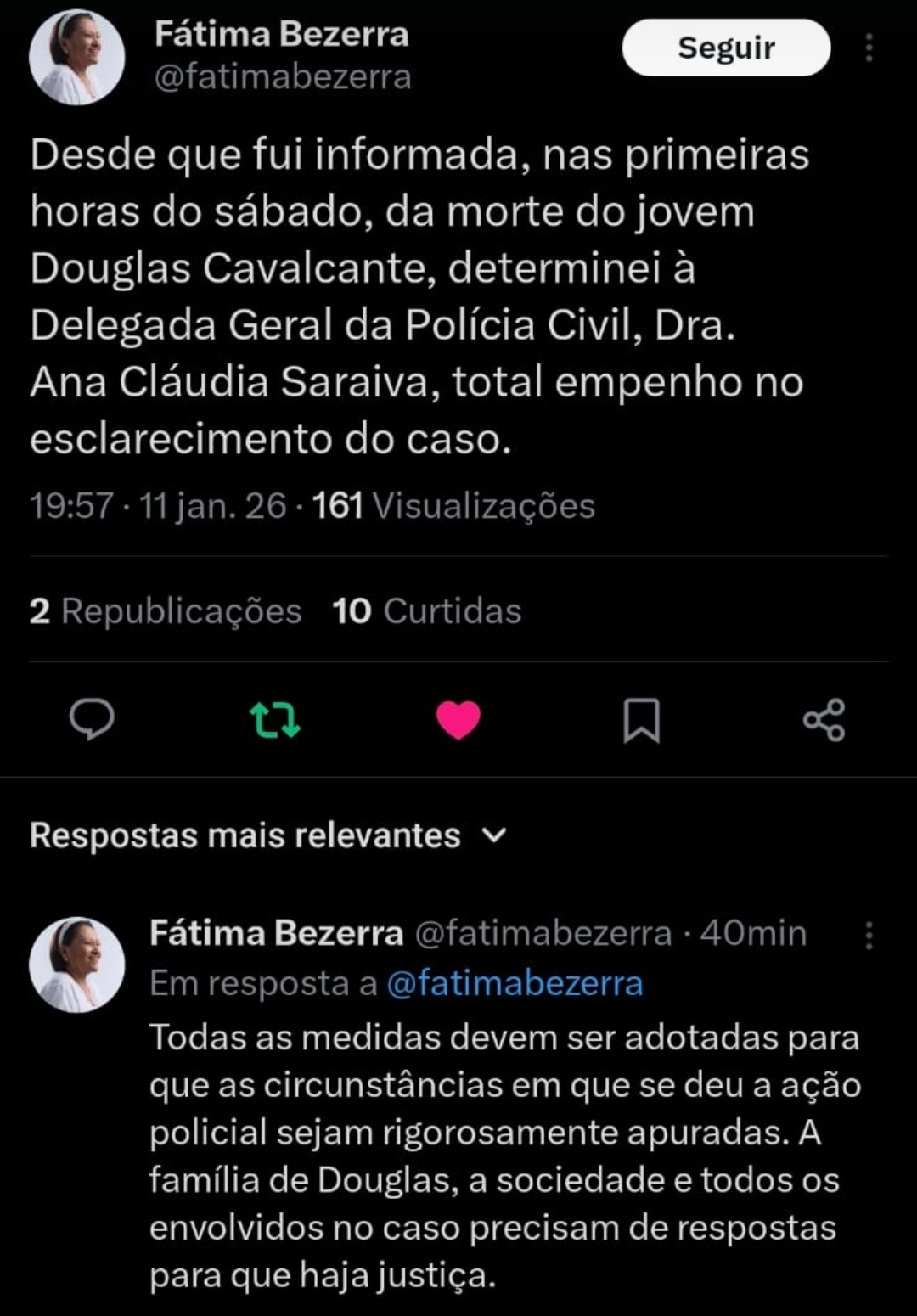Open Fátima Bezerra's avatar on main post
Image resolution: width=917 pixels, height=1316 pixels.
click(x=76, y=58)
